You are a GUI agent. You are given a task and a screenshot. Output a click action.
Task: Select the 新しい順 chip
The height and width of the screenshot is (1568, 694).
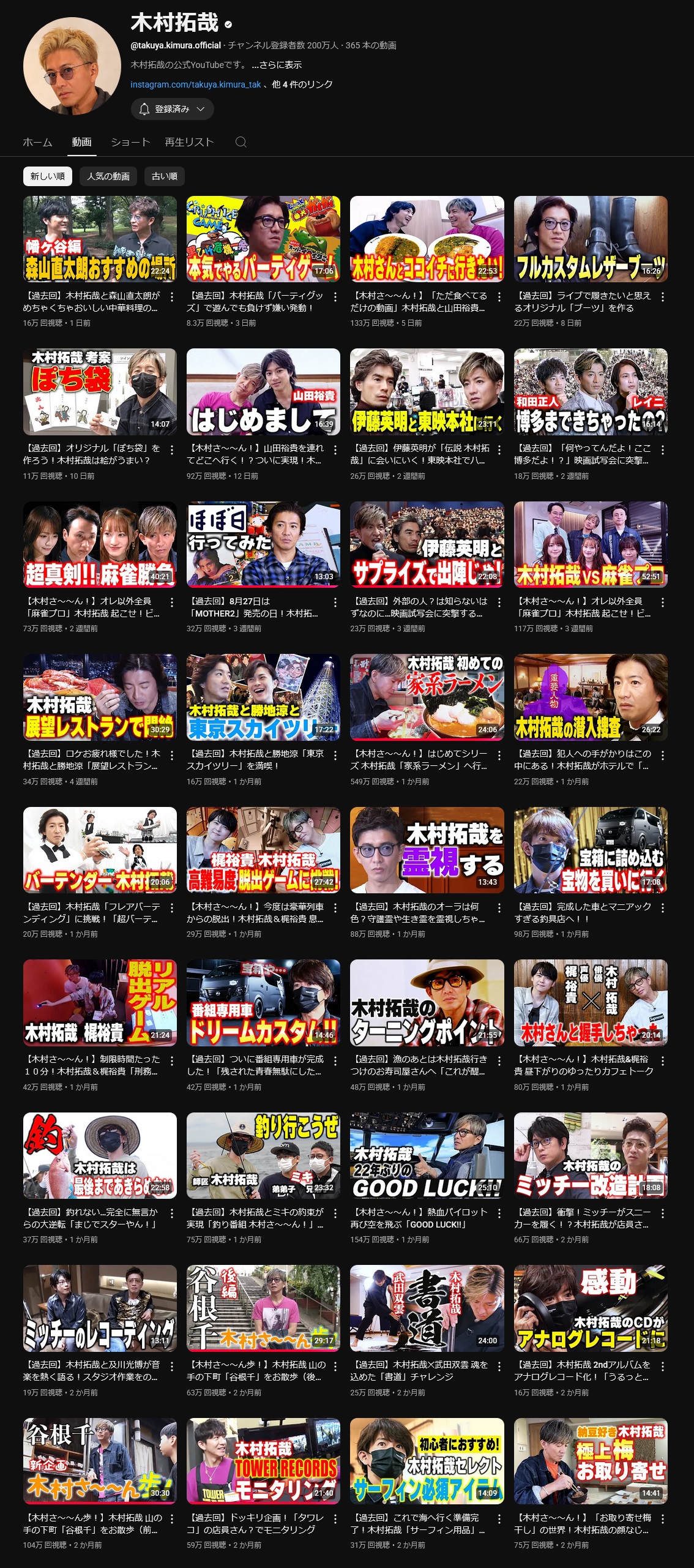48,176
